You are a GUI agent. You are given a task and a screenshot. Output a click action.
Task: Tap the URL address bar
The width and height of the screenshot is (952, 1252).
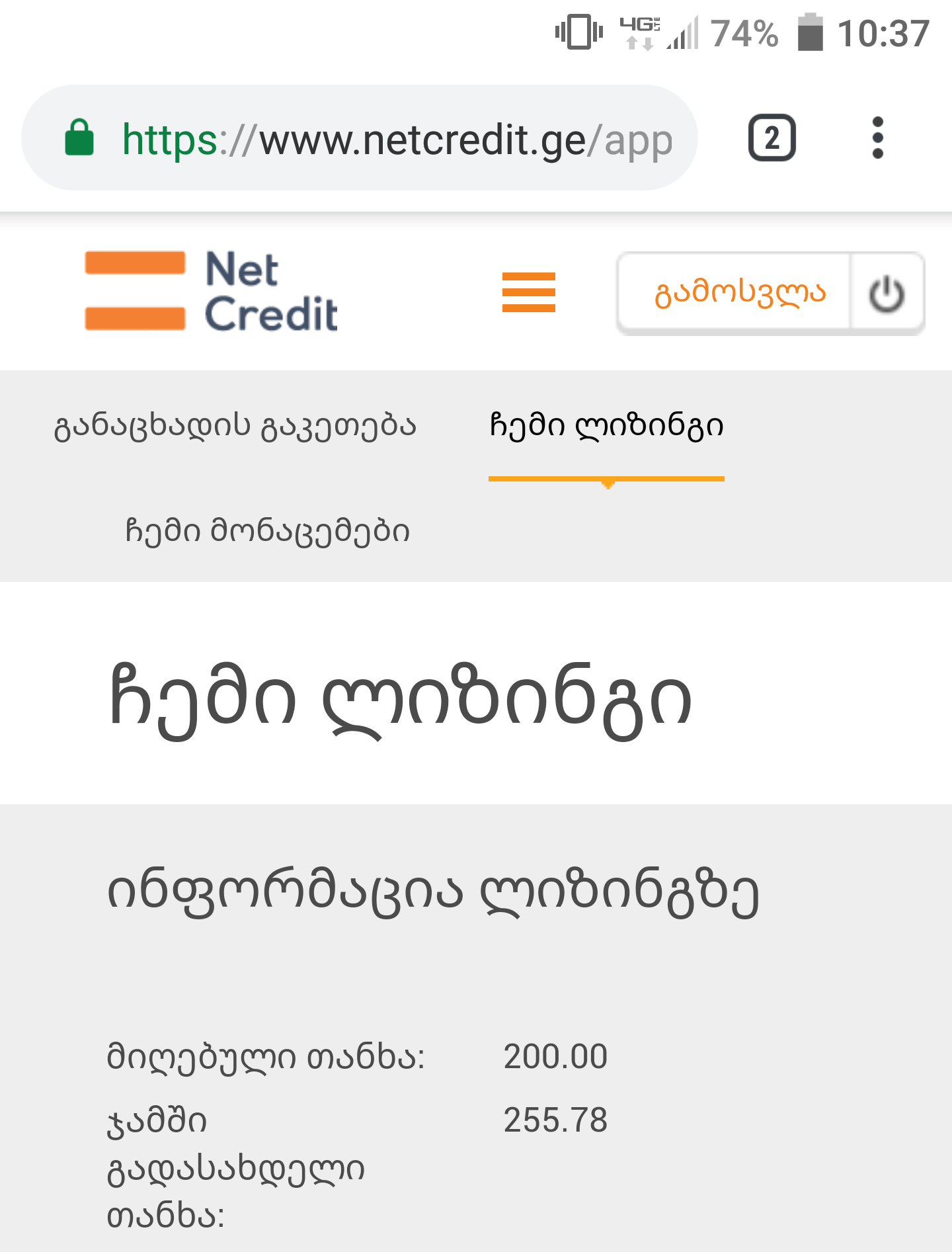coord(397,138)
